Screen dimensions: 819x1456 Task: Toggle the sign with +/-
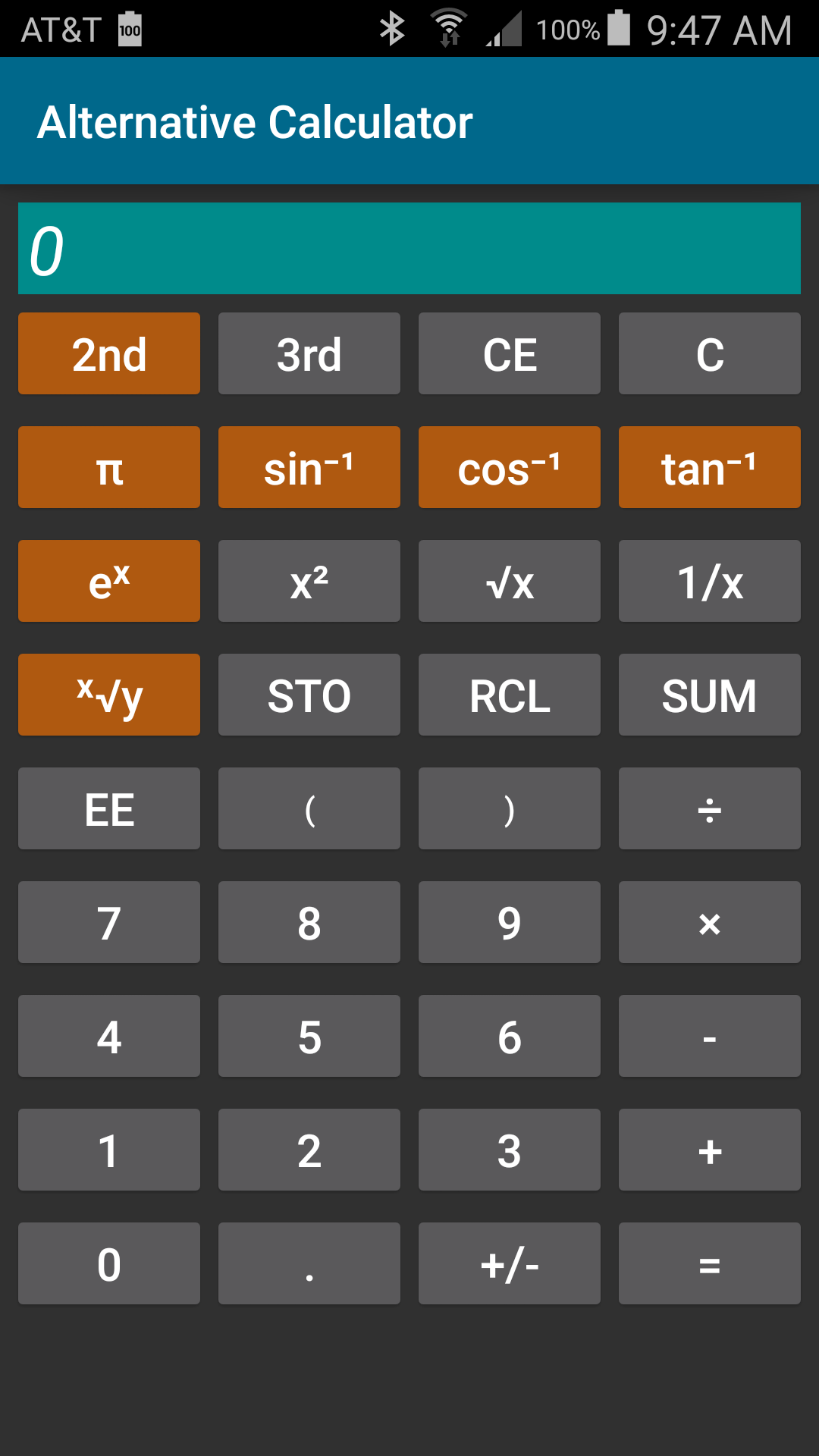click(x=510, y=1263)
